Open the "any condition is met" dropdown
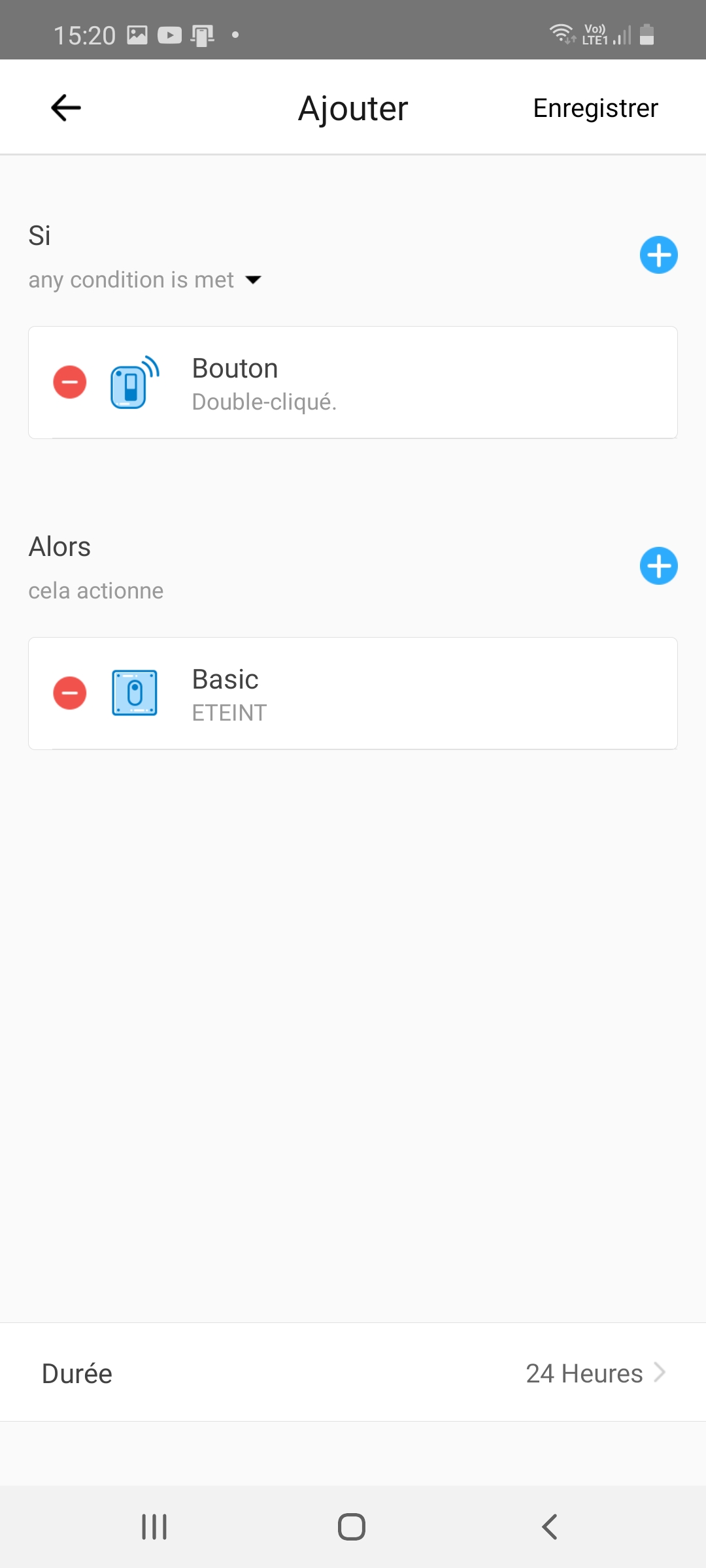706x1568 pixels. pyautogui.click(x=145, y=280)
